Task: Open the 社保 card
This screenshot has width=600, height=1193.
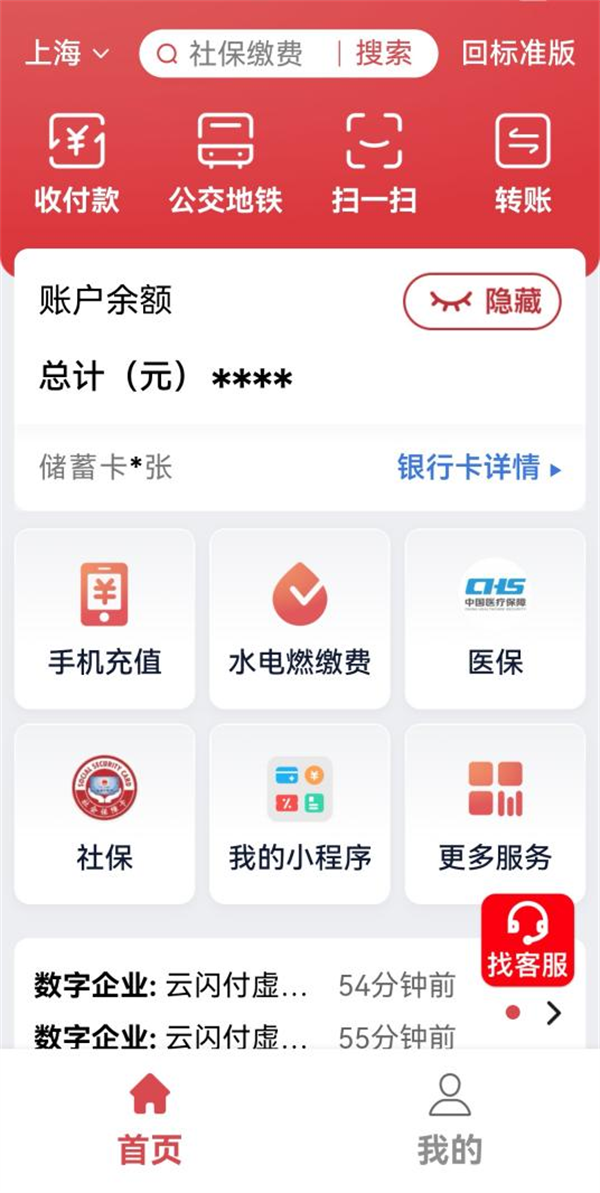Action: [x=105, y=814]
